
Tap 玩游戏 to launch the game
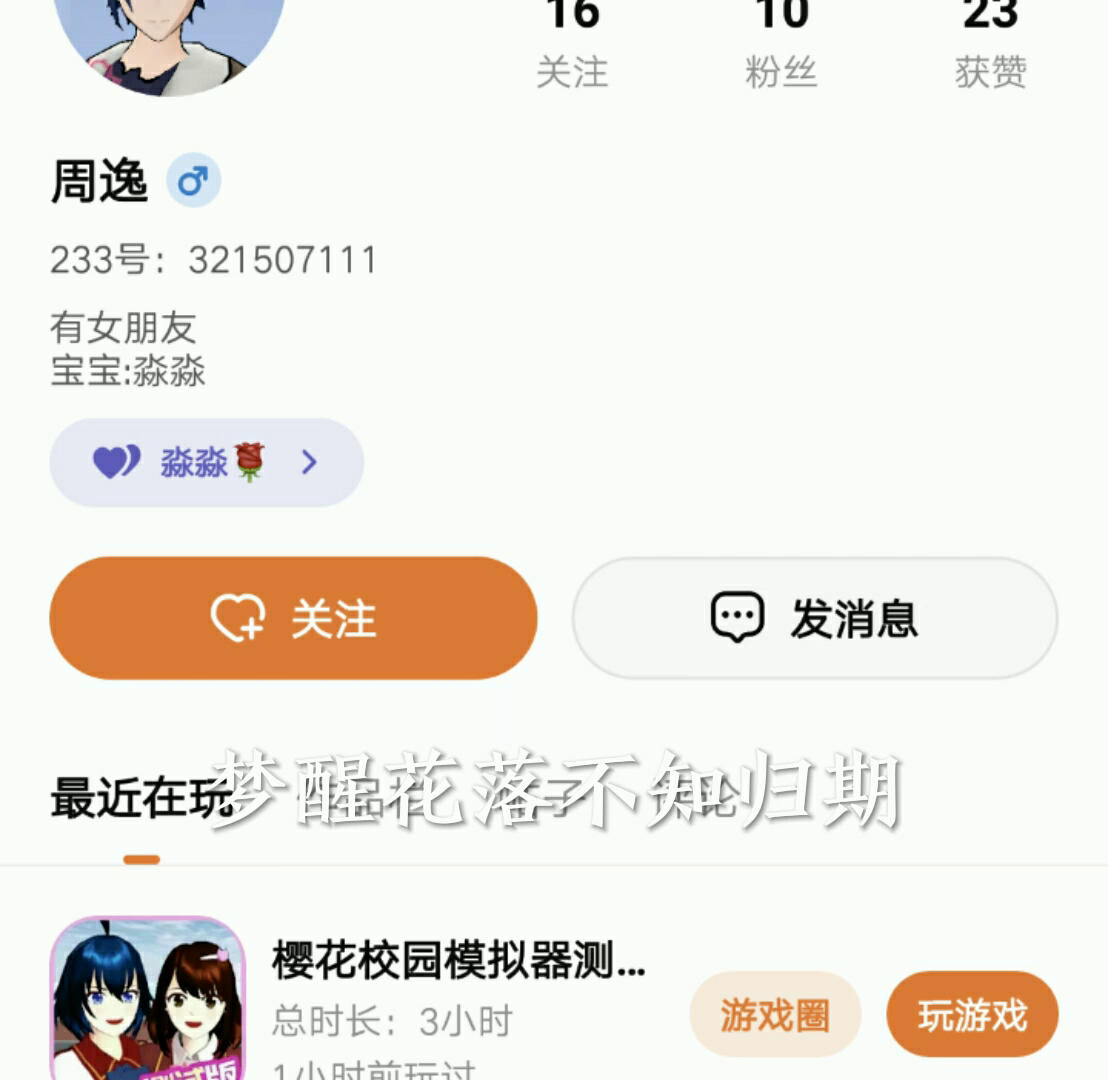click(x=972, y=1015)
